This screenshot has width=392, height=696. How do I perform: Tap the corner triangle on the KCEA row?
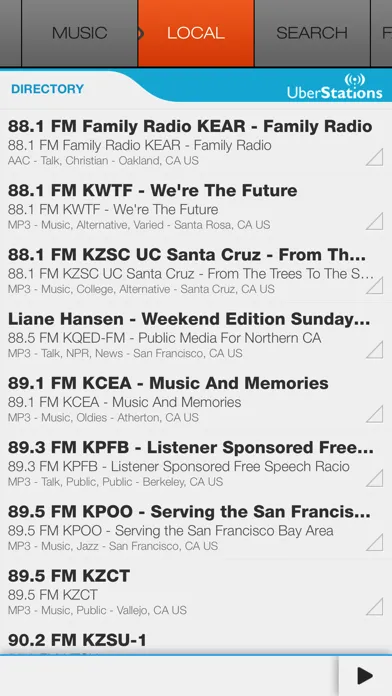coord(375,414)
